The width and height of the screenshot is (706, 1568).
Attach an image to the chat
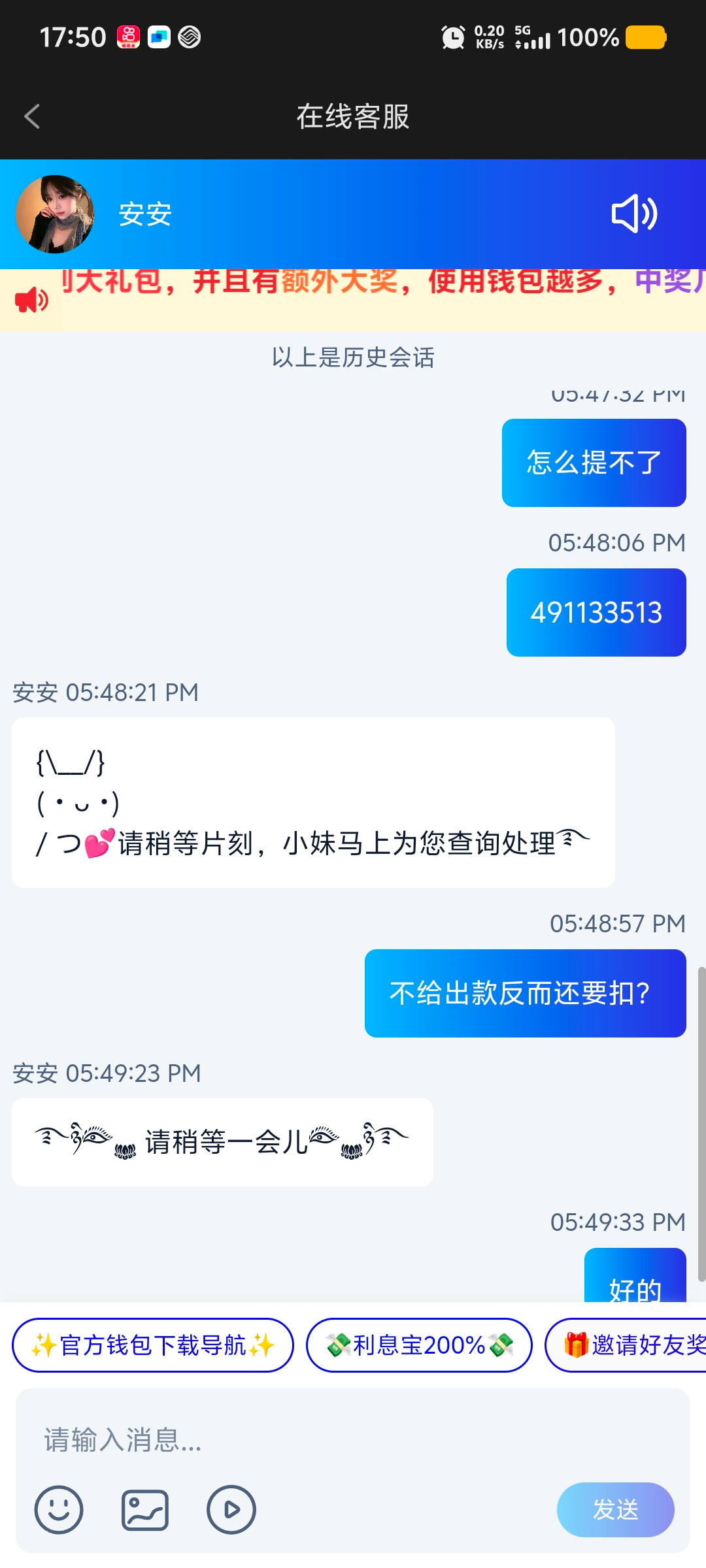click(x=145, y=1510)
